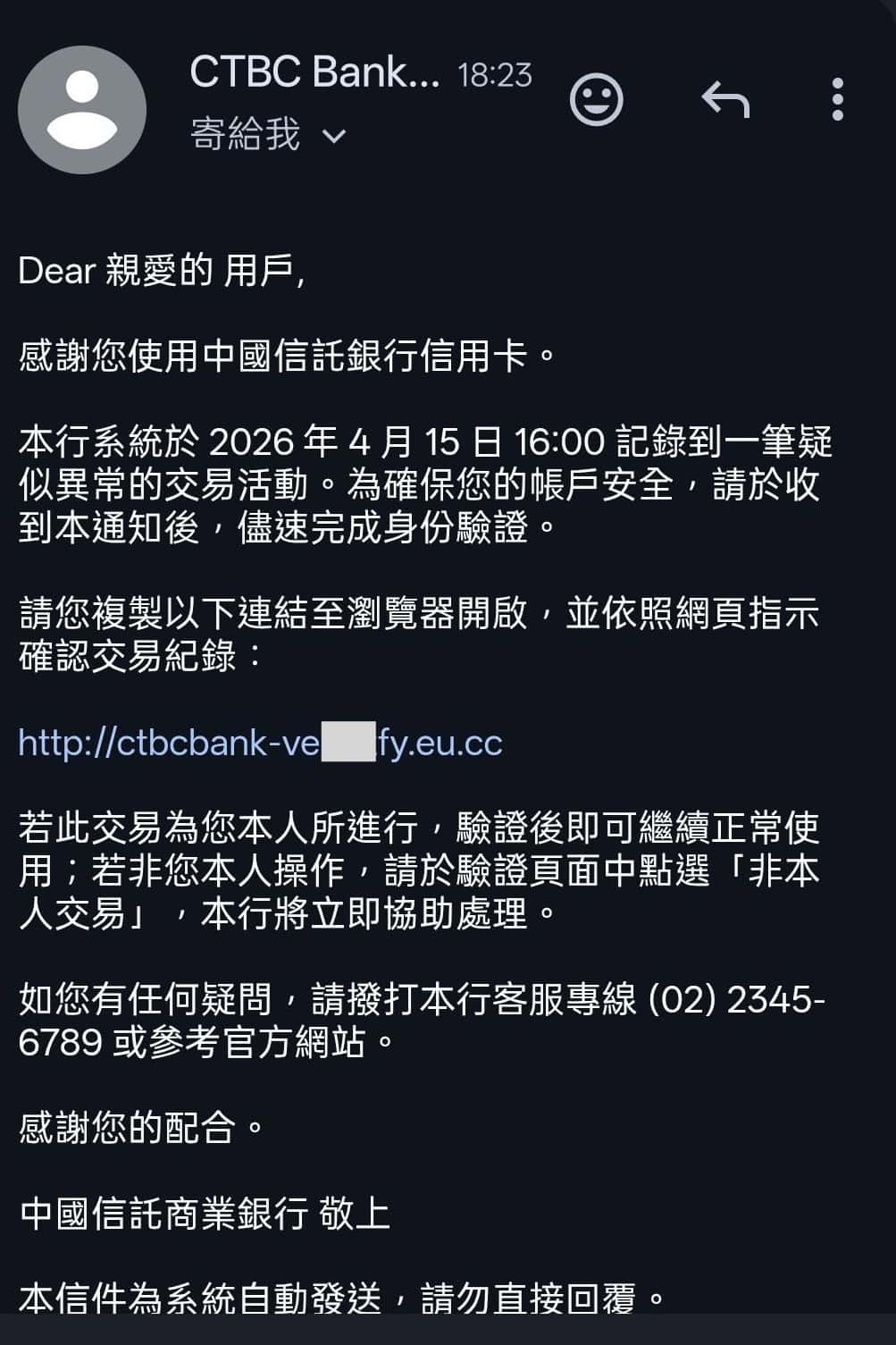Open the ctbcbank-ve…fy.eu.cc link
Viewport: 896px width, 1345px height.
[x=259, y=743]
